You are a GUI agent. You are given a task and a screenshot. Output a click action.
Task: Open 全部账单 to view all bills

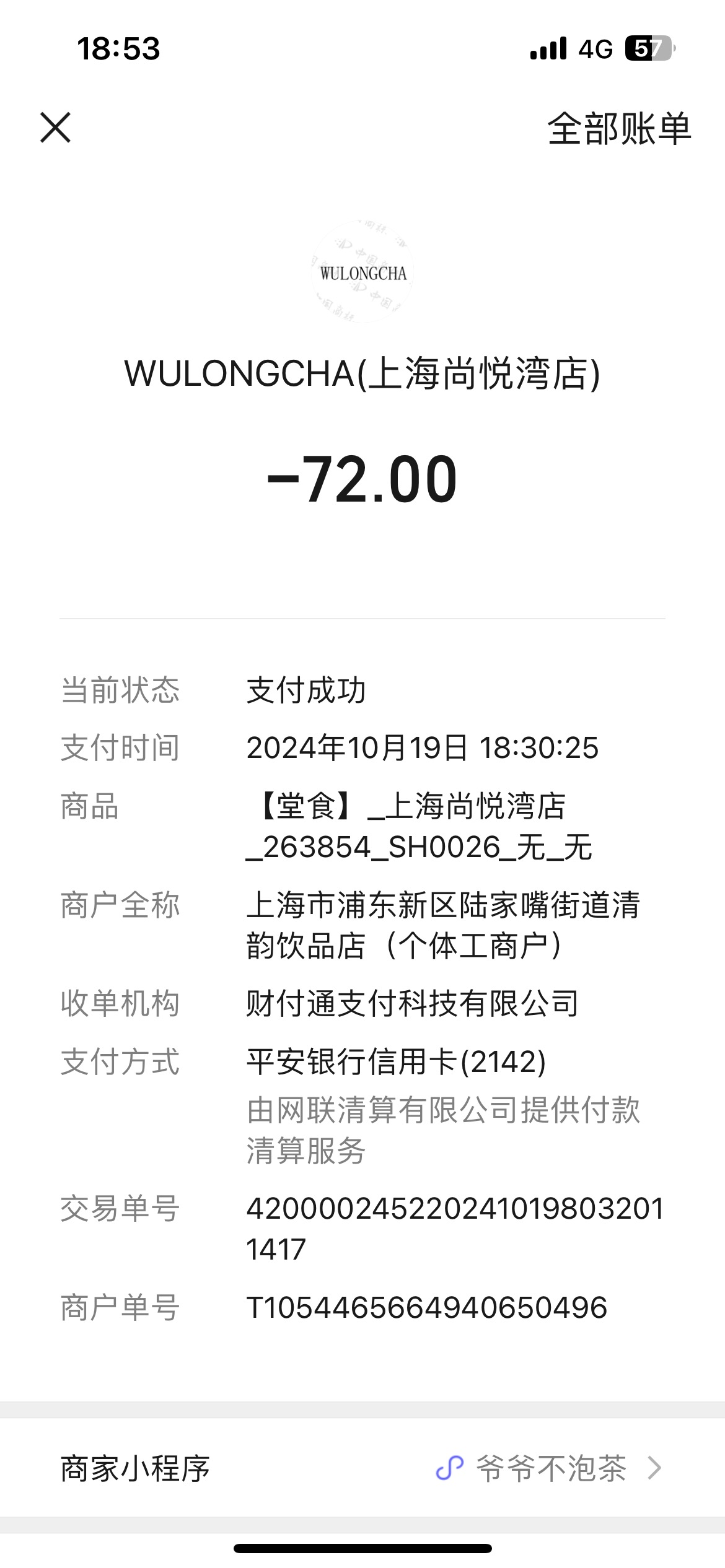pos(618,129)
